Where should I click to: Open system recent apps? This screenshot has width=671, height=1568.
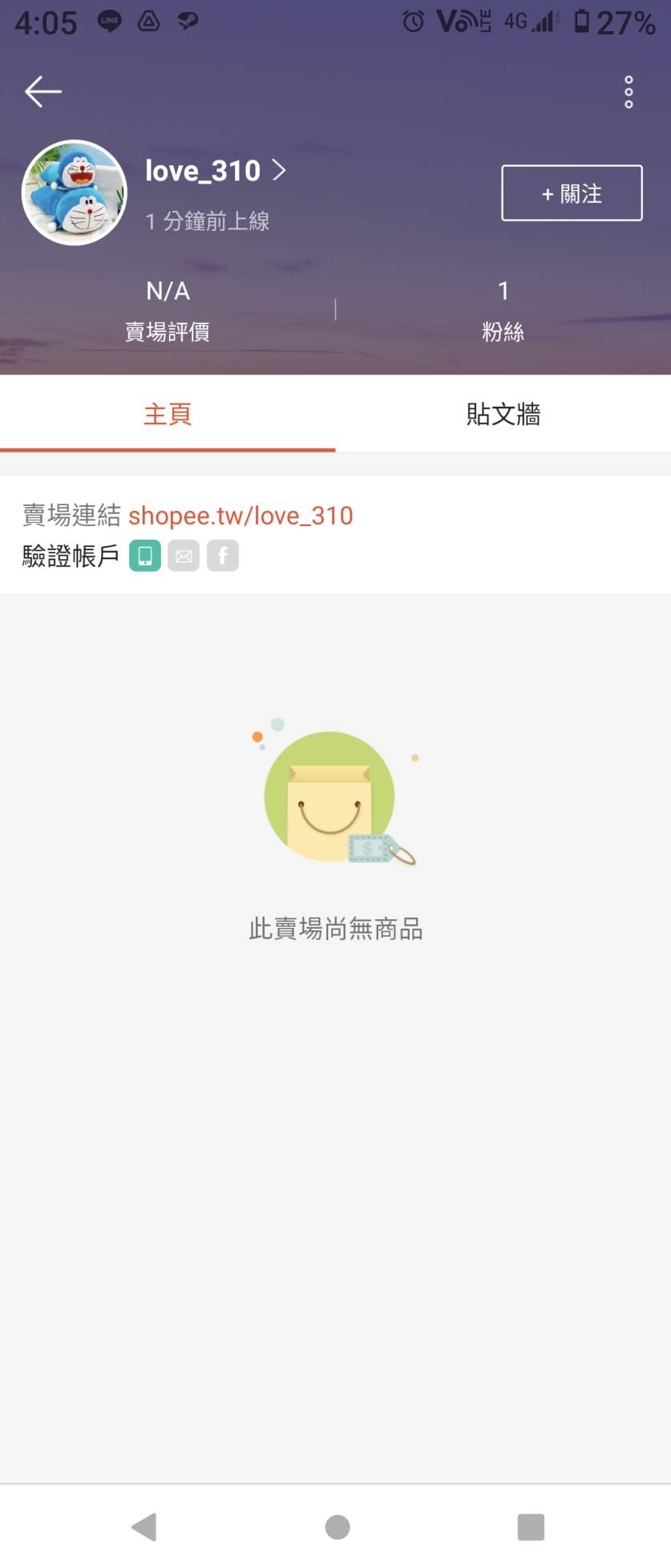pyautogui.click(x=531, y=1526)
